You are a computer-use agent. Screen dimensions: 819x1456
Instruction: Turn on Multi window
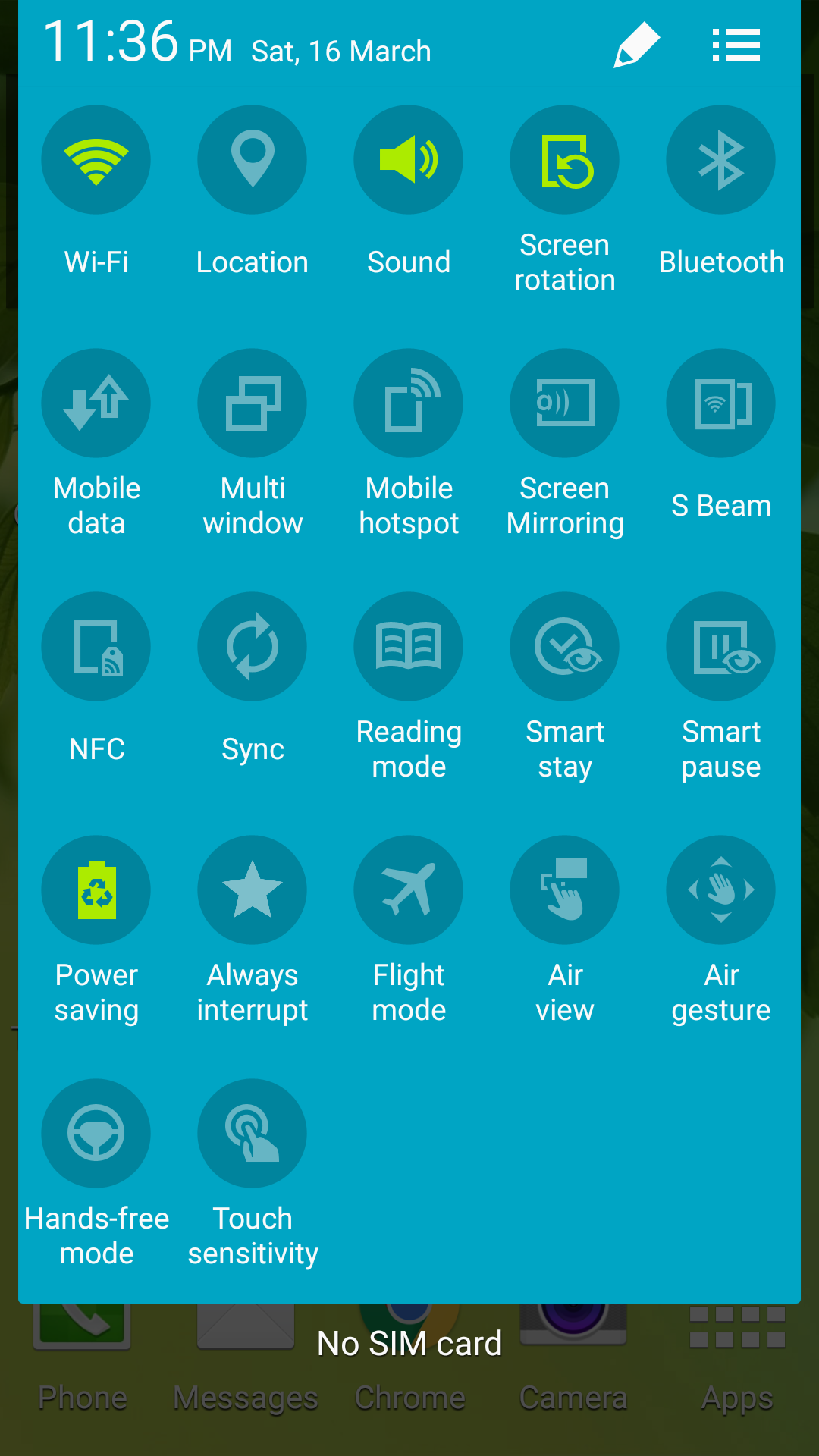[253, 403]
